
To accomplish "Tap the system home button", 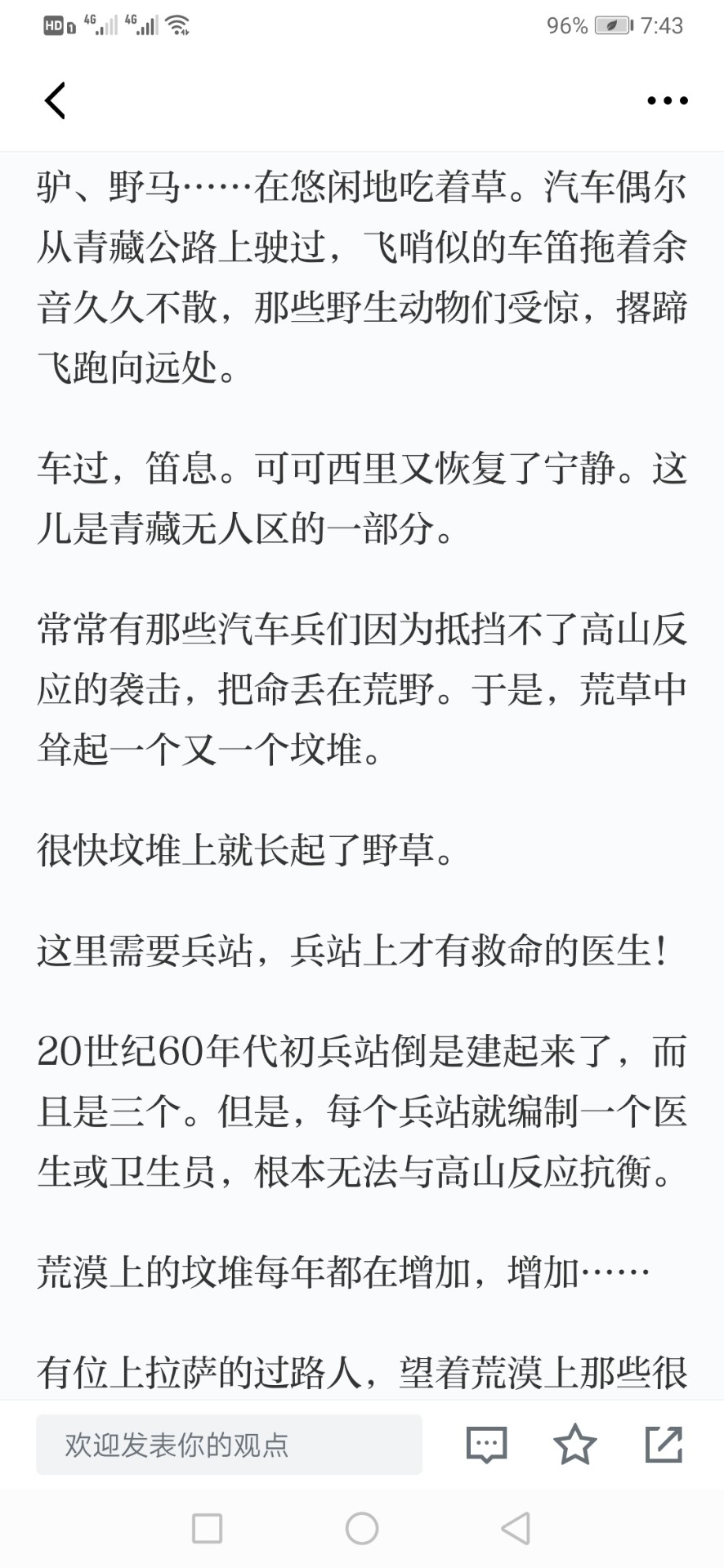I will pos(362,1528).
